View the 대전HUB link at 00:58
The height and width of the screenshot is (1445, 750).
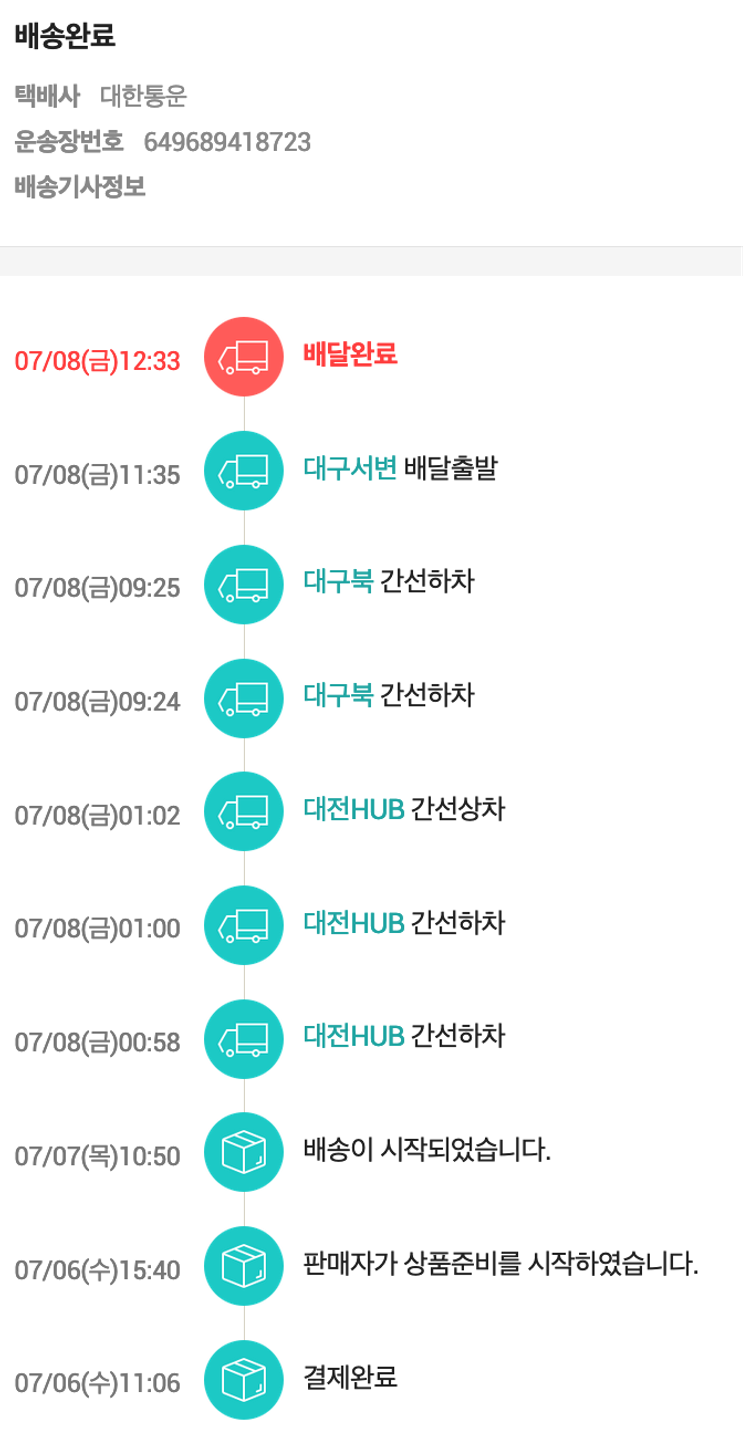pyautogui.click(x=354, y=1036)
